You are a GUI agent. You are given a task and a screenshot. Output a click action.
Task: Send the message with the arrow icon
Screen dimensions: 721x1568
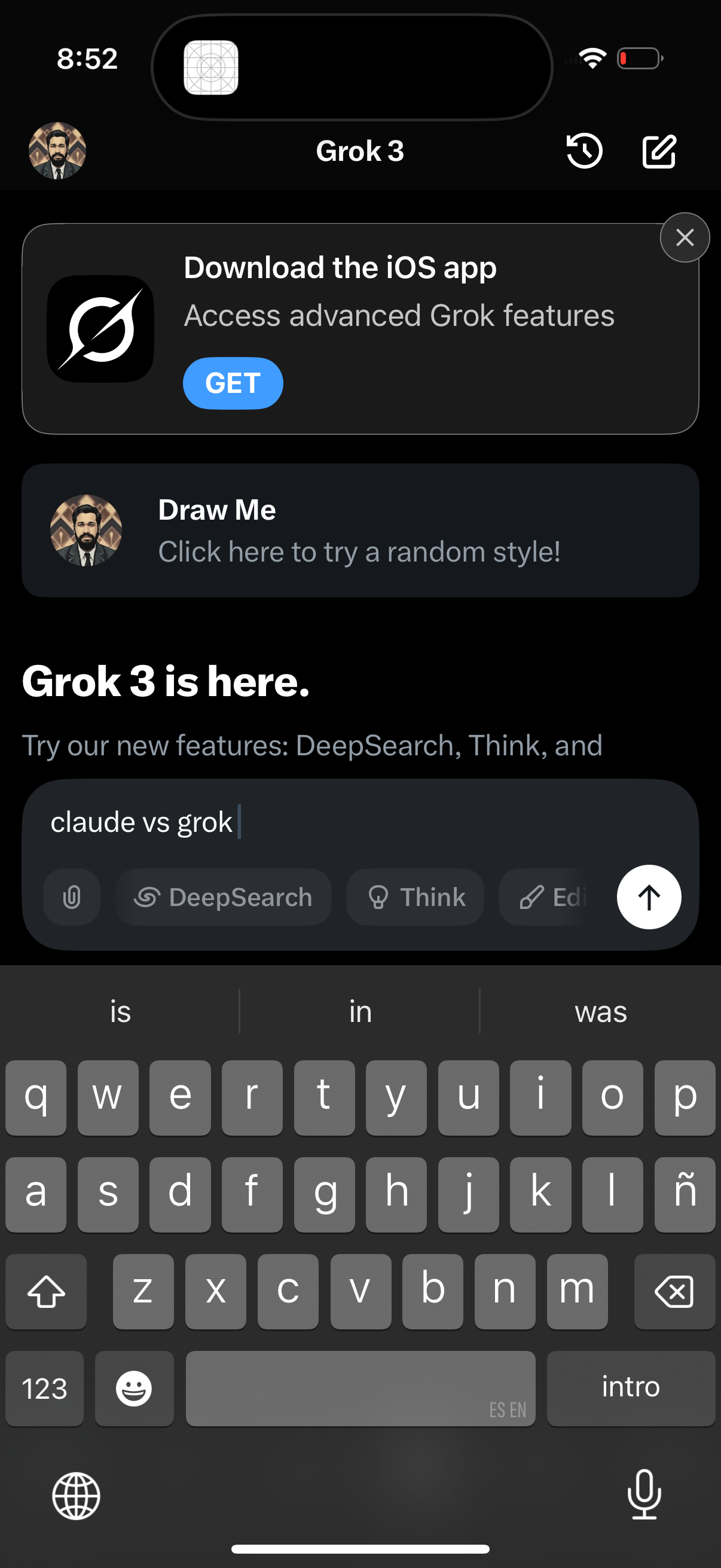[x=649, y=896]
